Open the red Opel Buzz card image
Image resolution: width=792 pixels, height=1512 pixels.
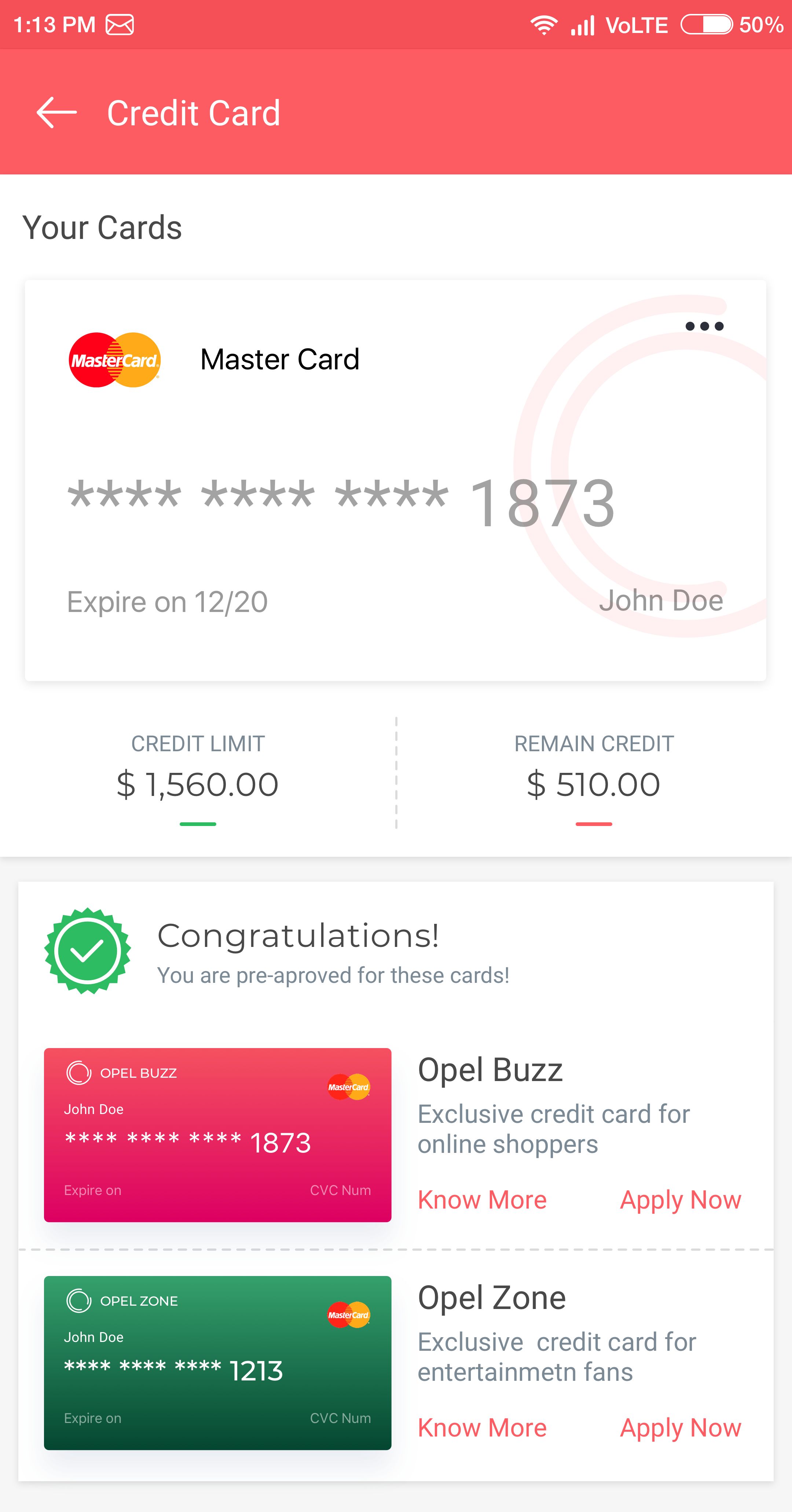coord(217,1135)
